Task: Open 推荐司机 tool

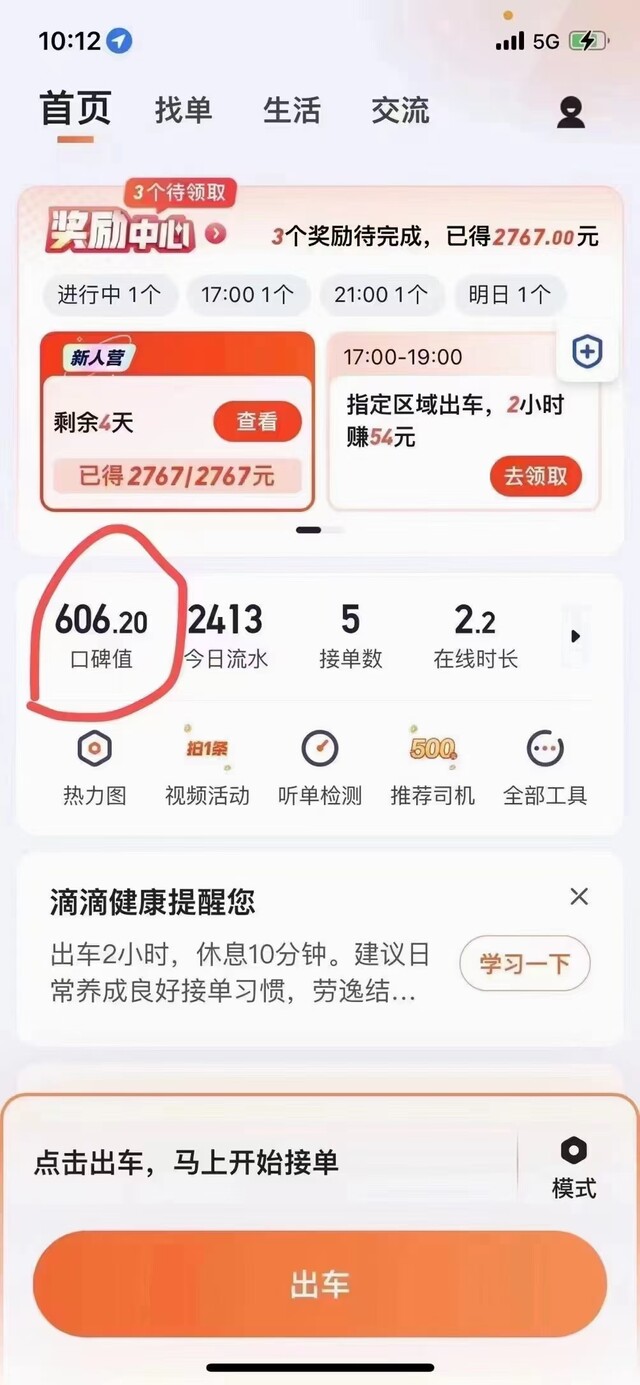Action: (x=433, y=768)
